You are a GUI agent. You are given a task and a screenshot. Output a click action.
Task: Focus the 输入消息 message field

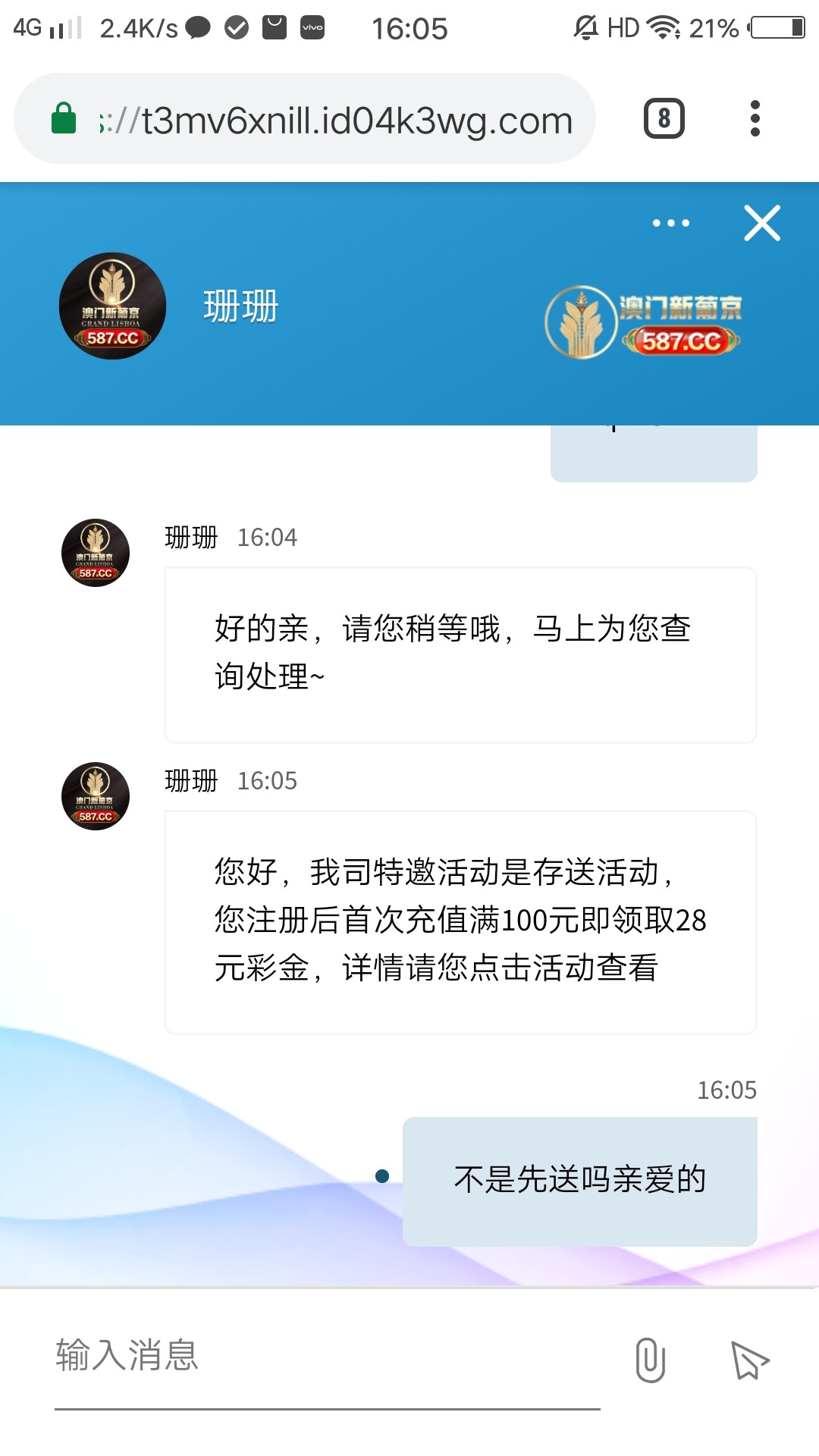pos(326,1357)
